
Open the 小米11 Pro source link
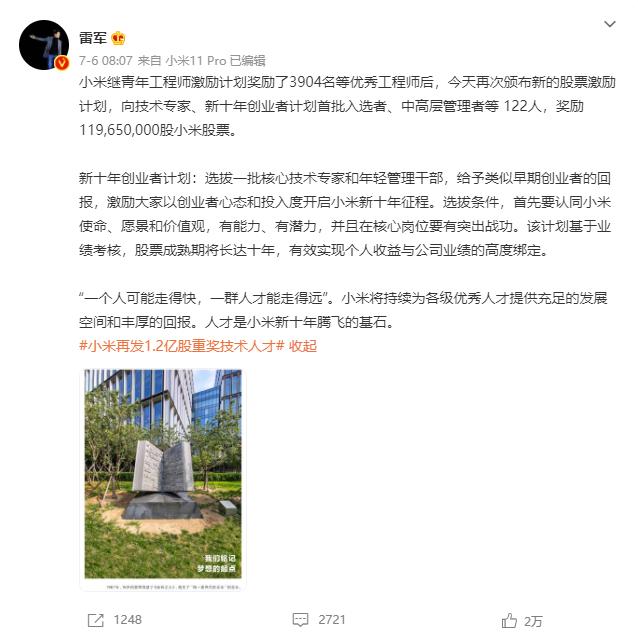[x=196, y=61]
